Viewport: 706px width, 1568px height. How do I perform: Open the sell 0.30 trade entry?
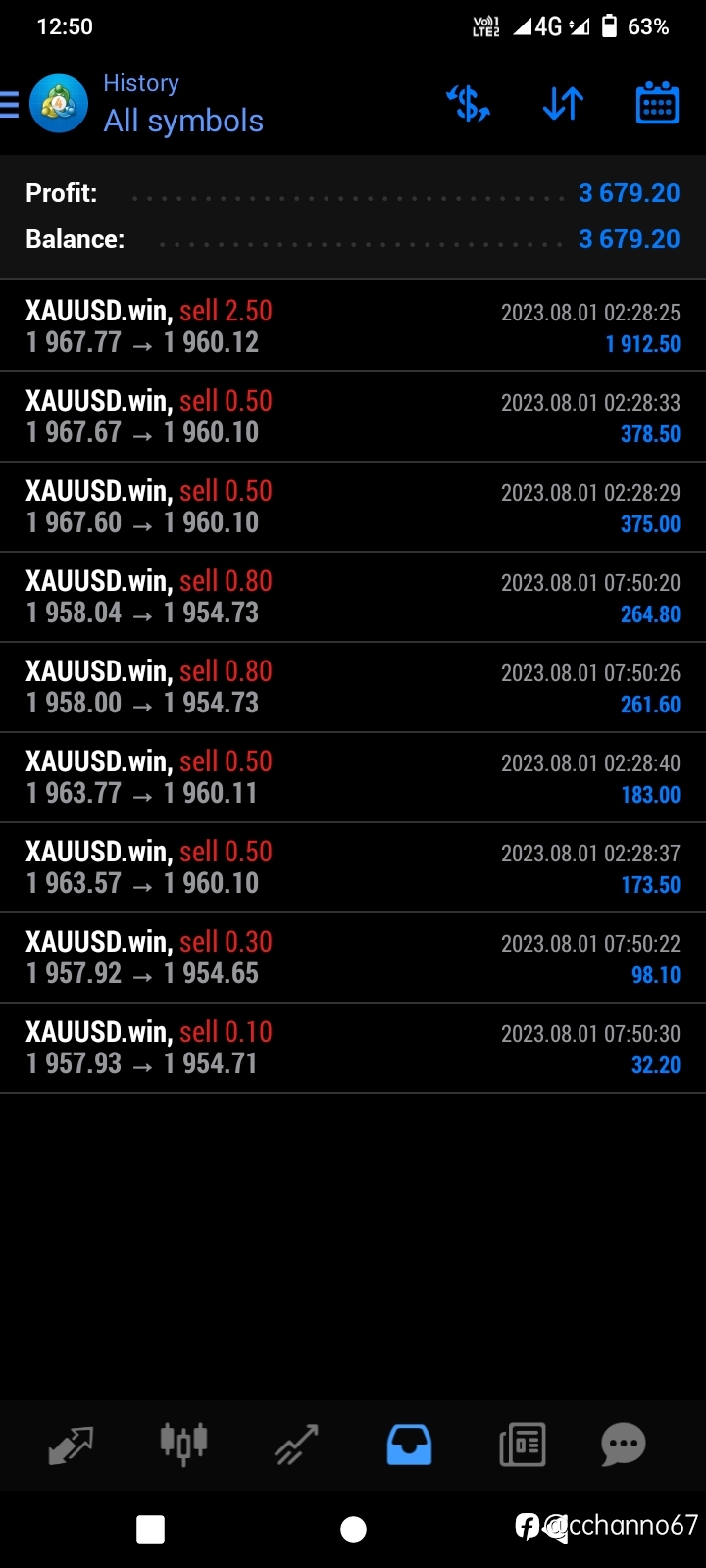click(x=353, y=957)
